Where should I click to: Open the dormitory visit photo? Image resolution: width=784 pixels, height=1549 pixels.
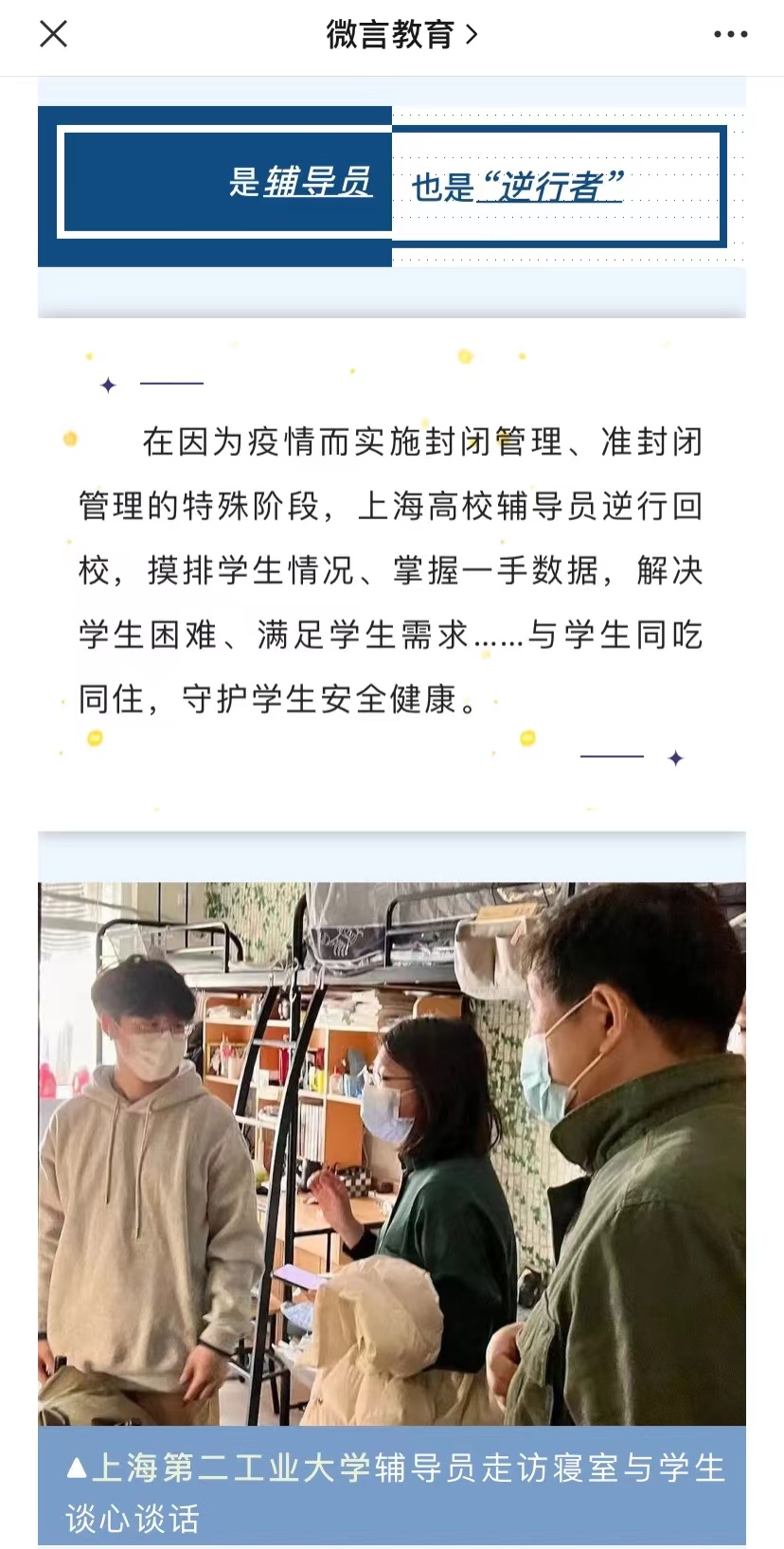(x=392, y=1153)
